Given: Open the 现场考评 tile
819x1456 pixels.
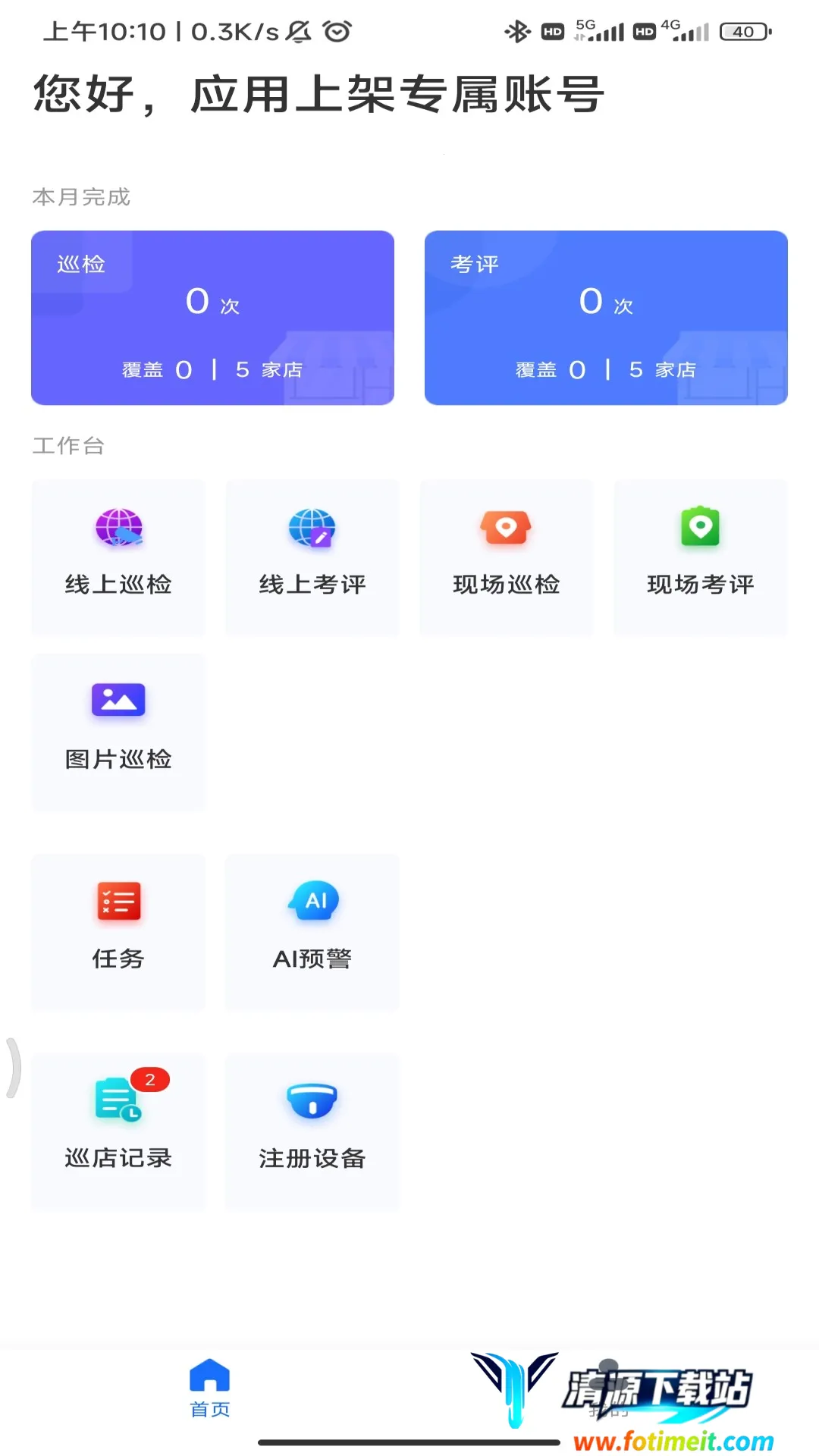Looking at the screenshot, I should click(x=701, y=557).
